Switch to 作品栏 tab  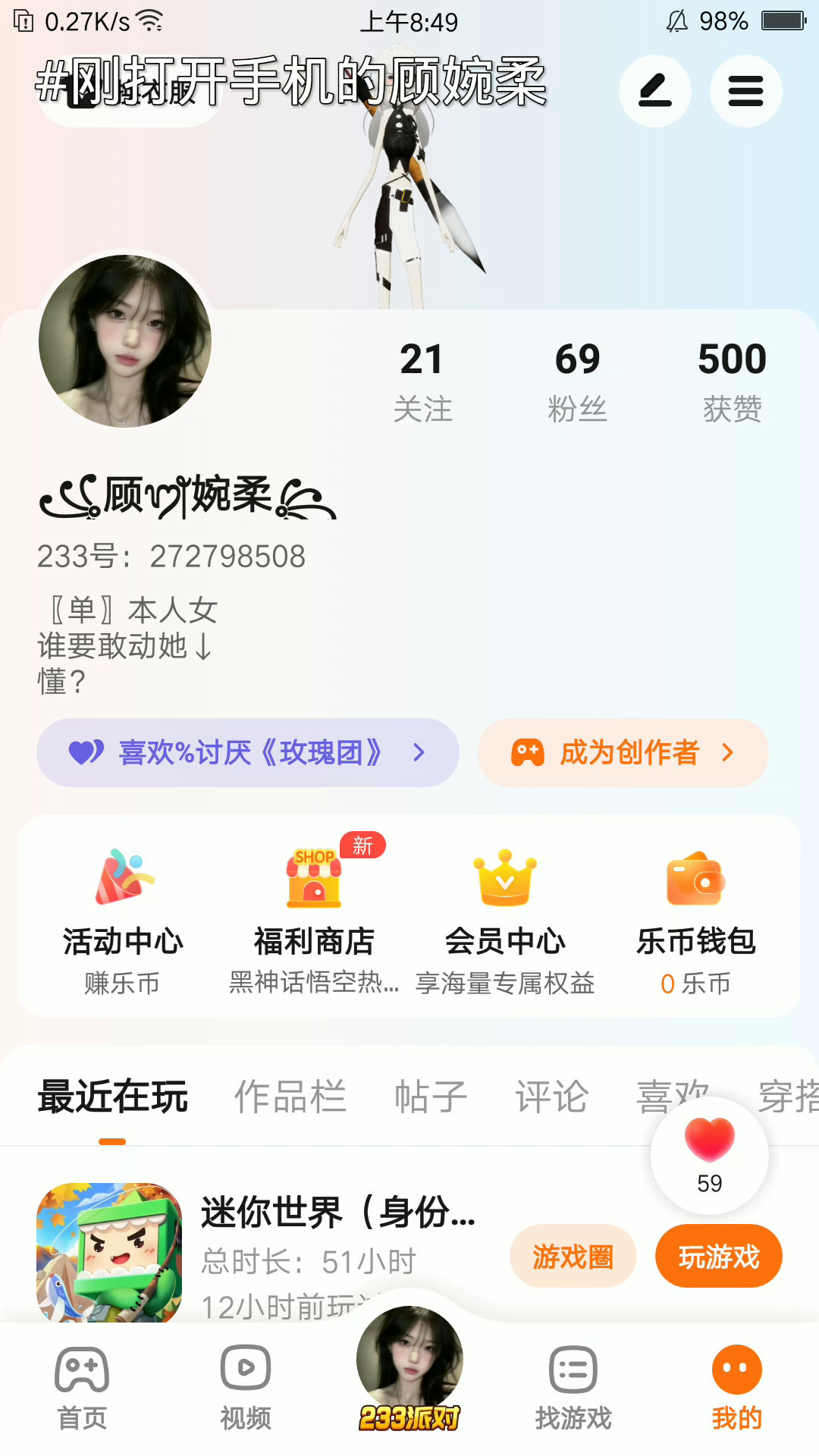[x=290, y=1097]
